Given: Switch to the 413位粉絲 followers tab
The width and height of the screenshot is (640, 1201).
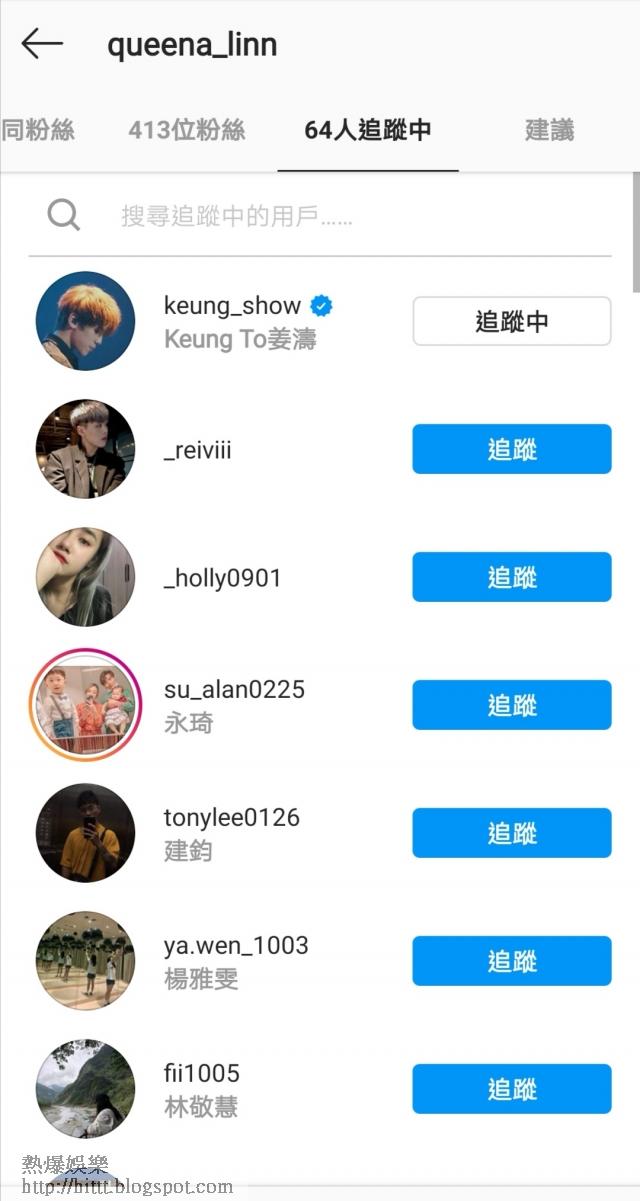Looking at the screenshot, I should [187, 130].
